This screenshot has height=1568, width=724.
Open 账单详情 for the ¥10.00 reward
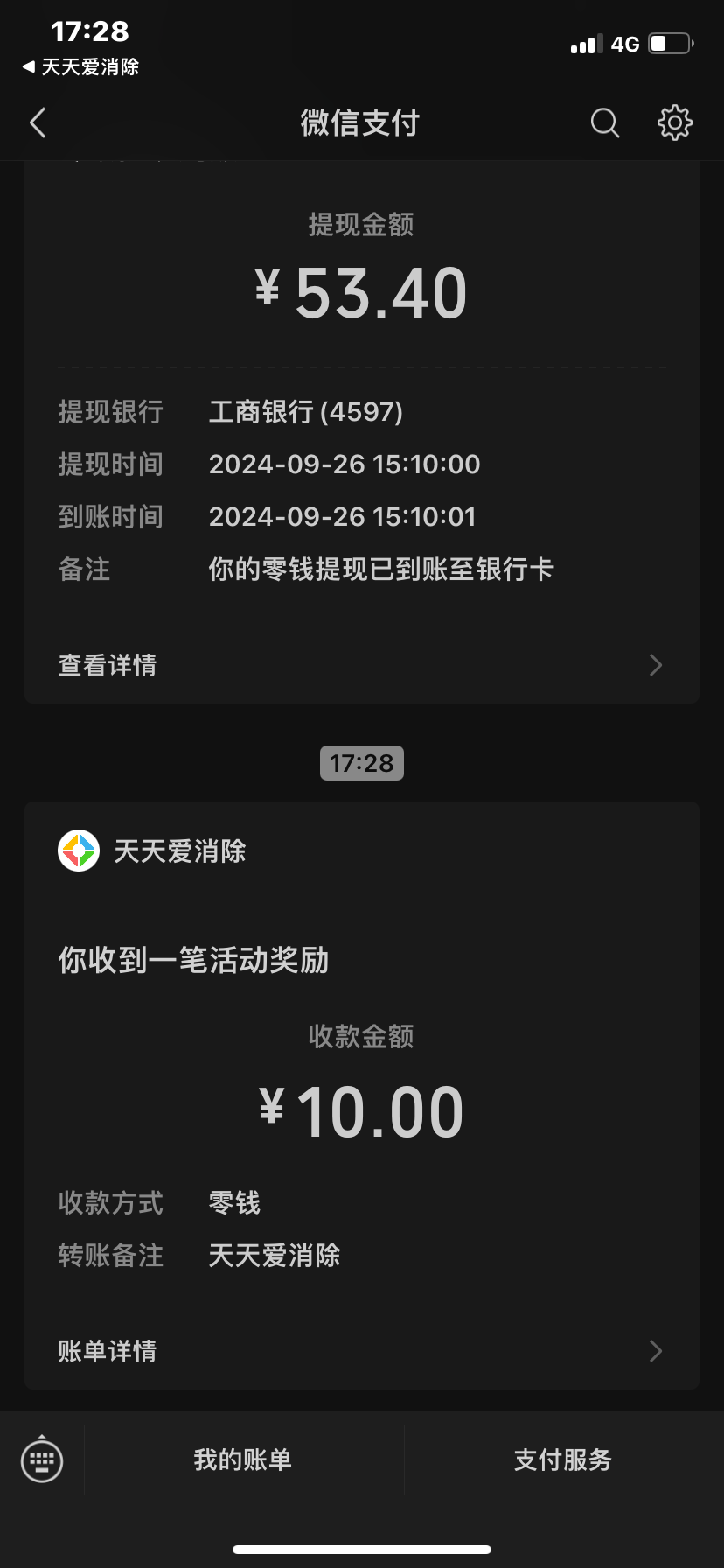(x=361, y=1351)
